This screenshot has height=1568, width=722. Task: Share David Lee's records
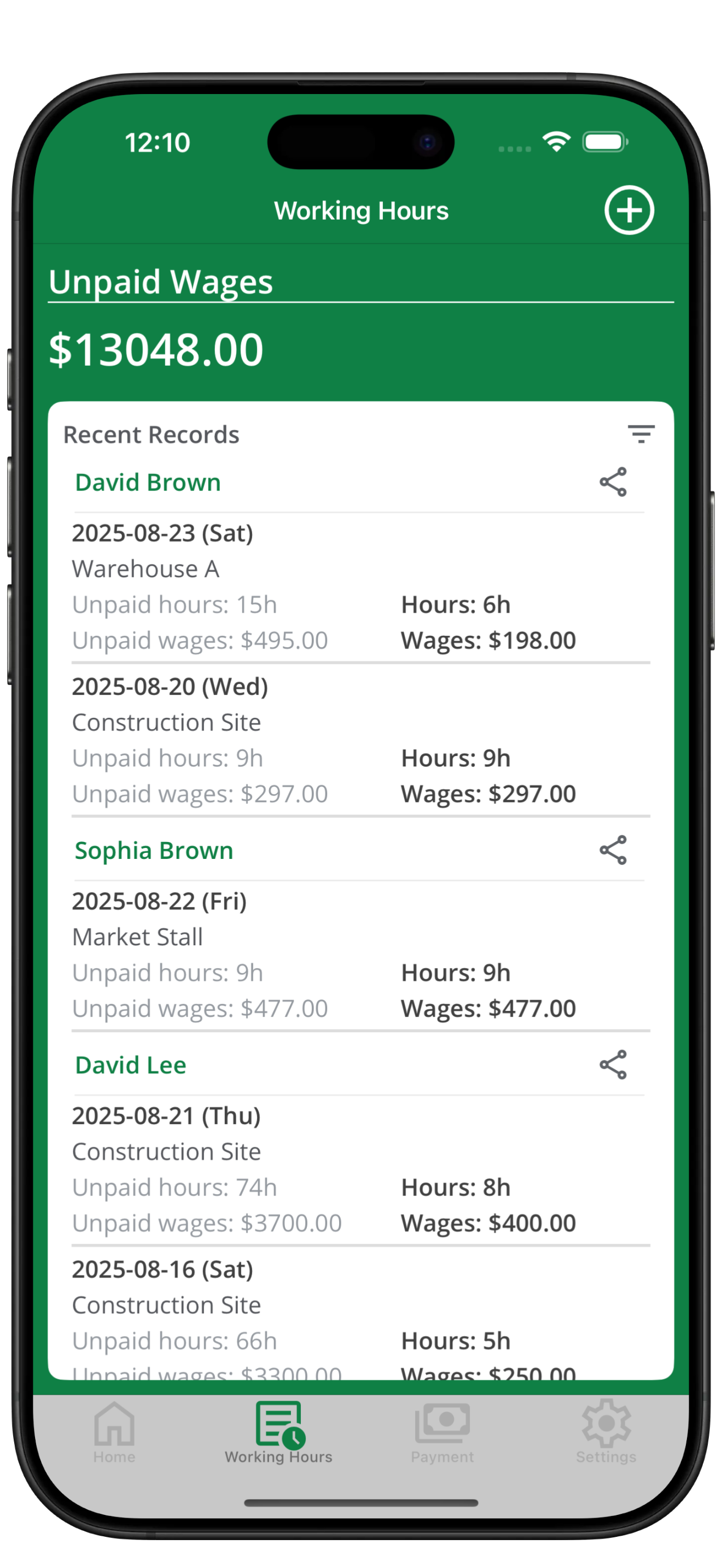point(613,1064)
